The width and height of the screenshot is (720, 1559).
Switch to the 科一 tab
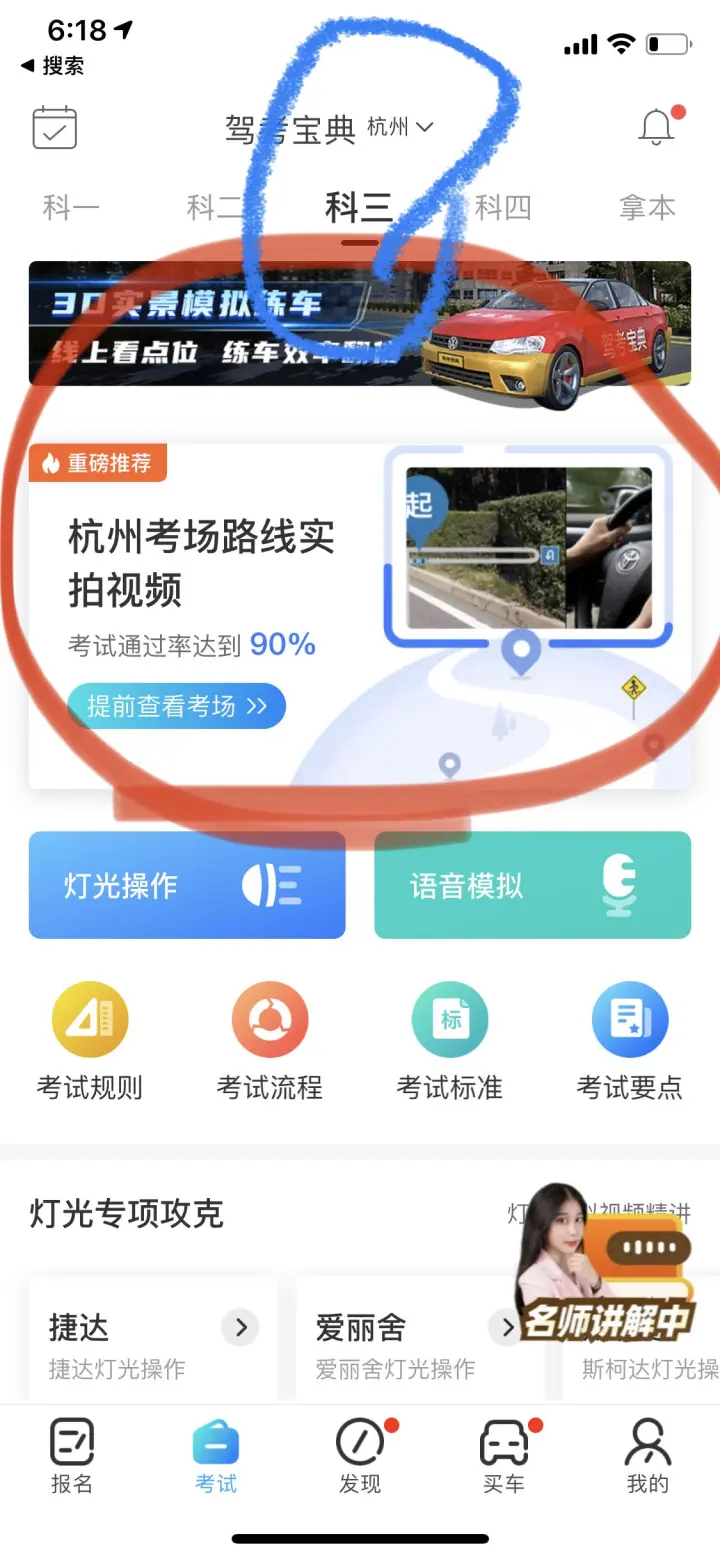tap(71, 208)
